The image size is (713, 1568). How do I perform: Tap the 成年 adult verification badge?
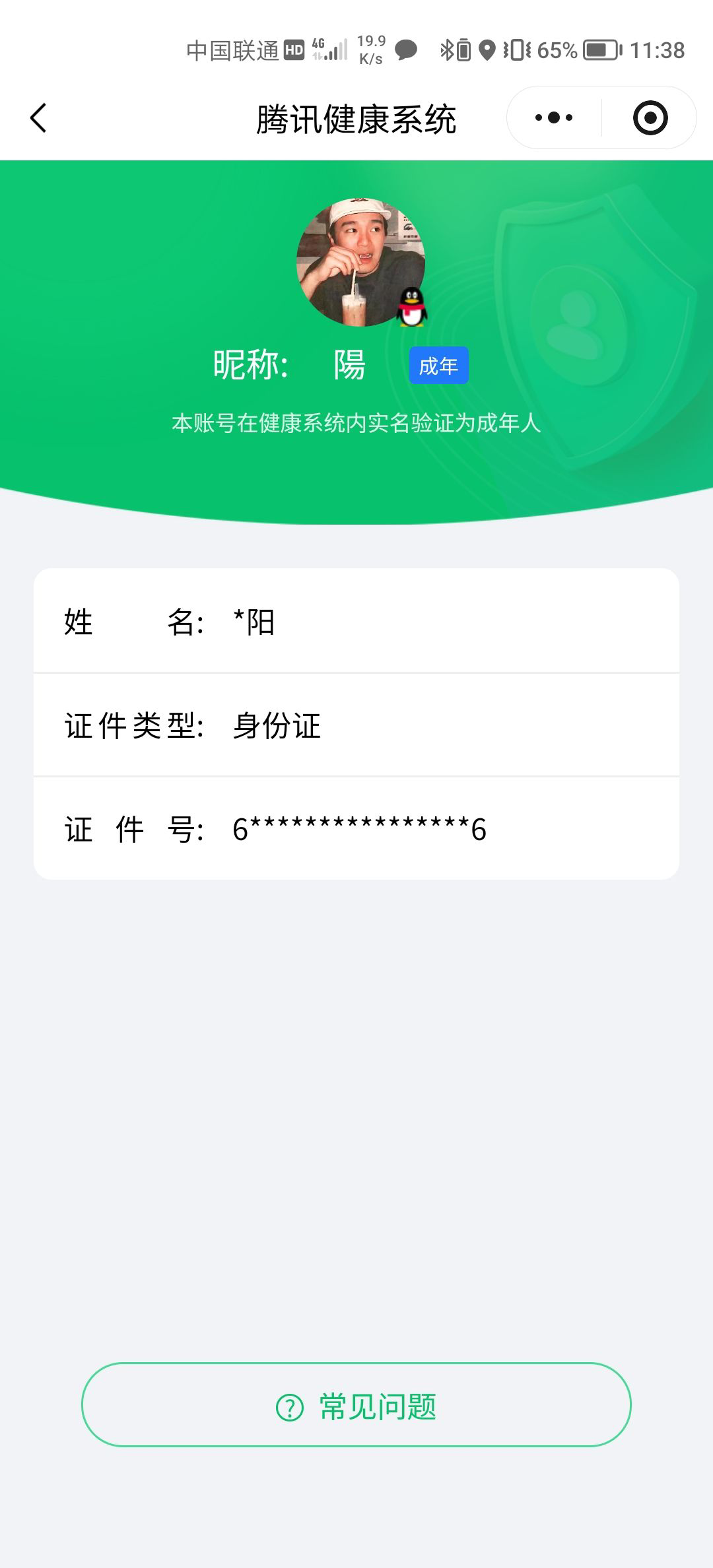point(438,365)
